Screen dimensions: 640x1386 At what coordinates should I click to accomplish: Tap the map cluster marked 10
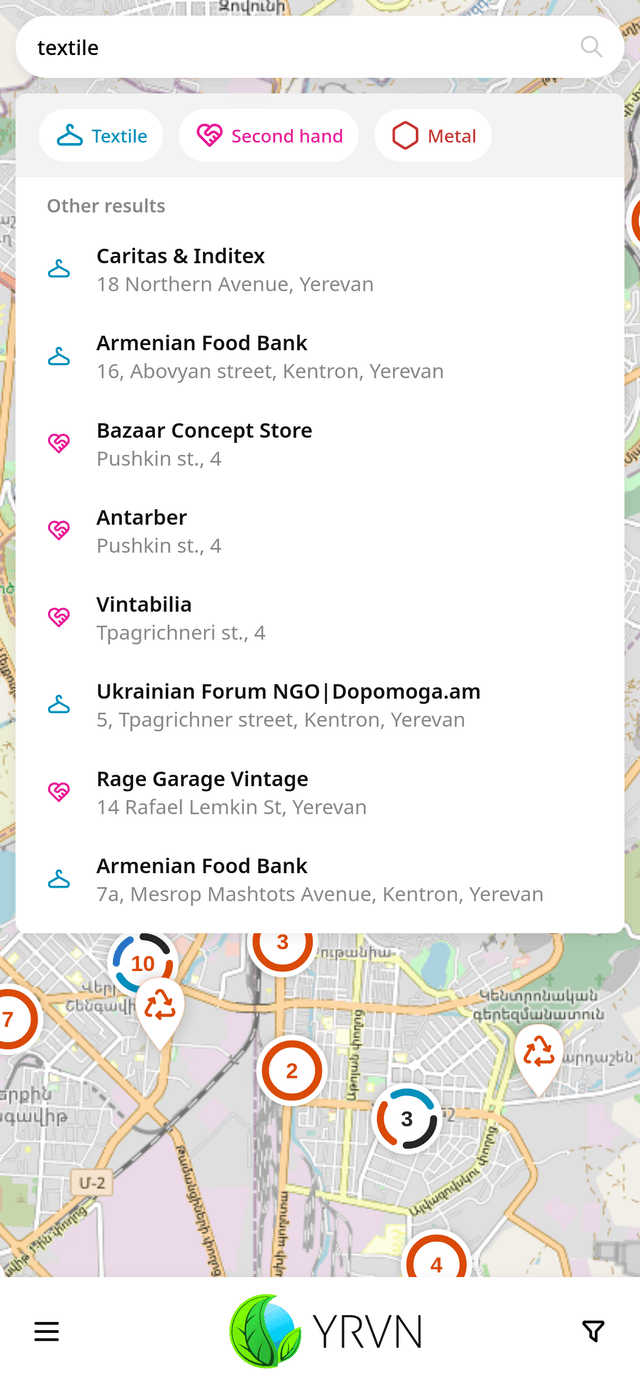(143, 962)
